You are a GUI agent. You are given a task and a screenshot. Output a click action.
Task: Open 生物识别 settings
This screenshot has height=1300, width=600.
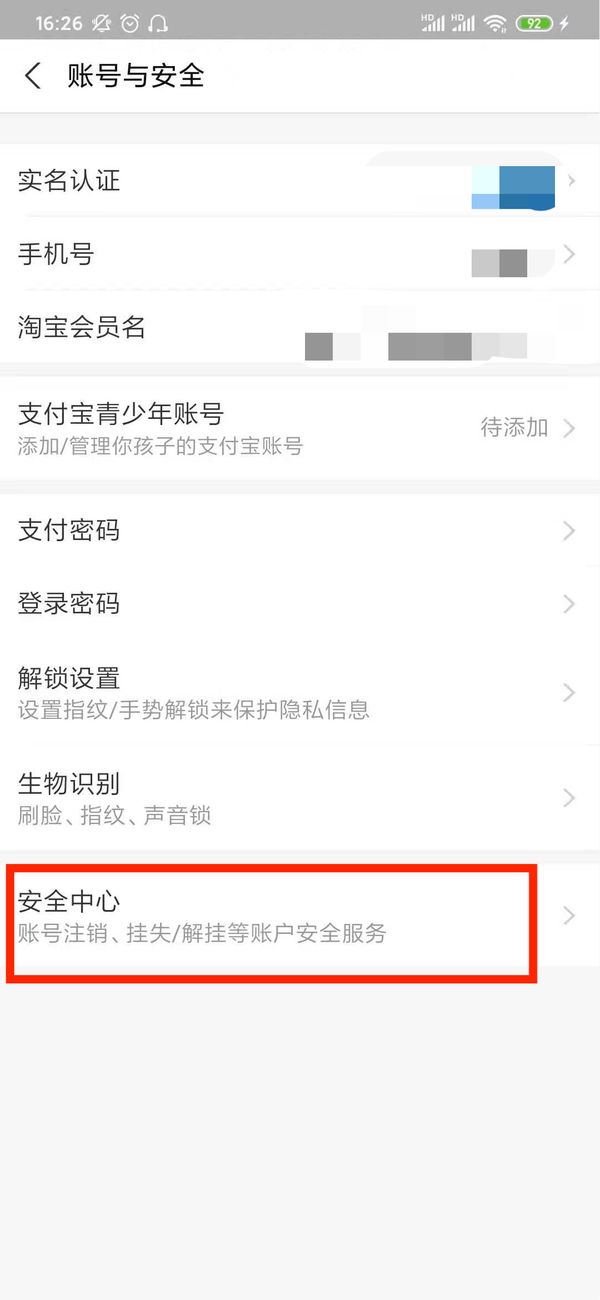300,798
